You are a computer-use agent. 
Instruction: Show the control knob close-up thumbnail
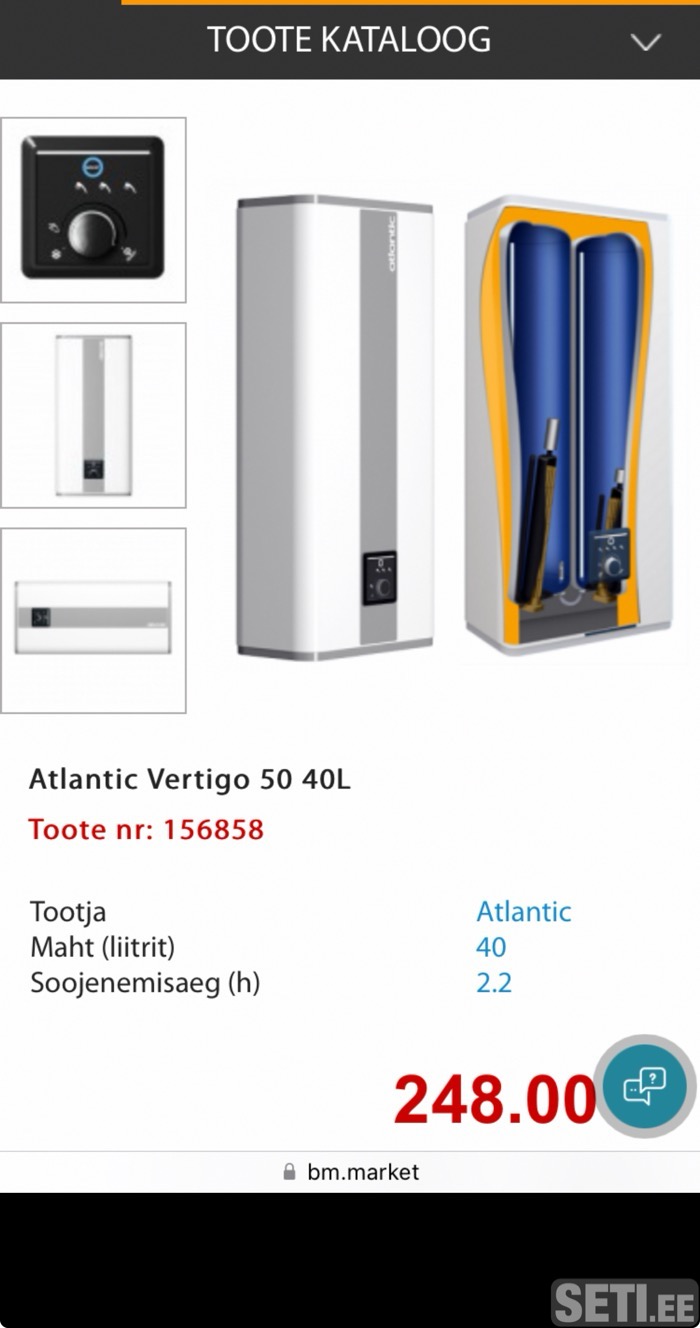tap(93, 210)
